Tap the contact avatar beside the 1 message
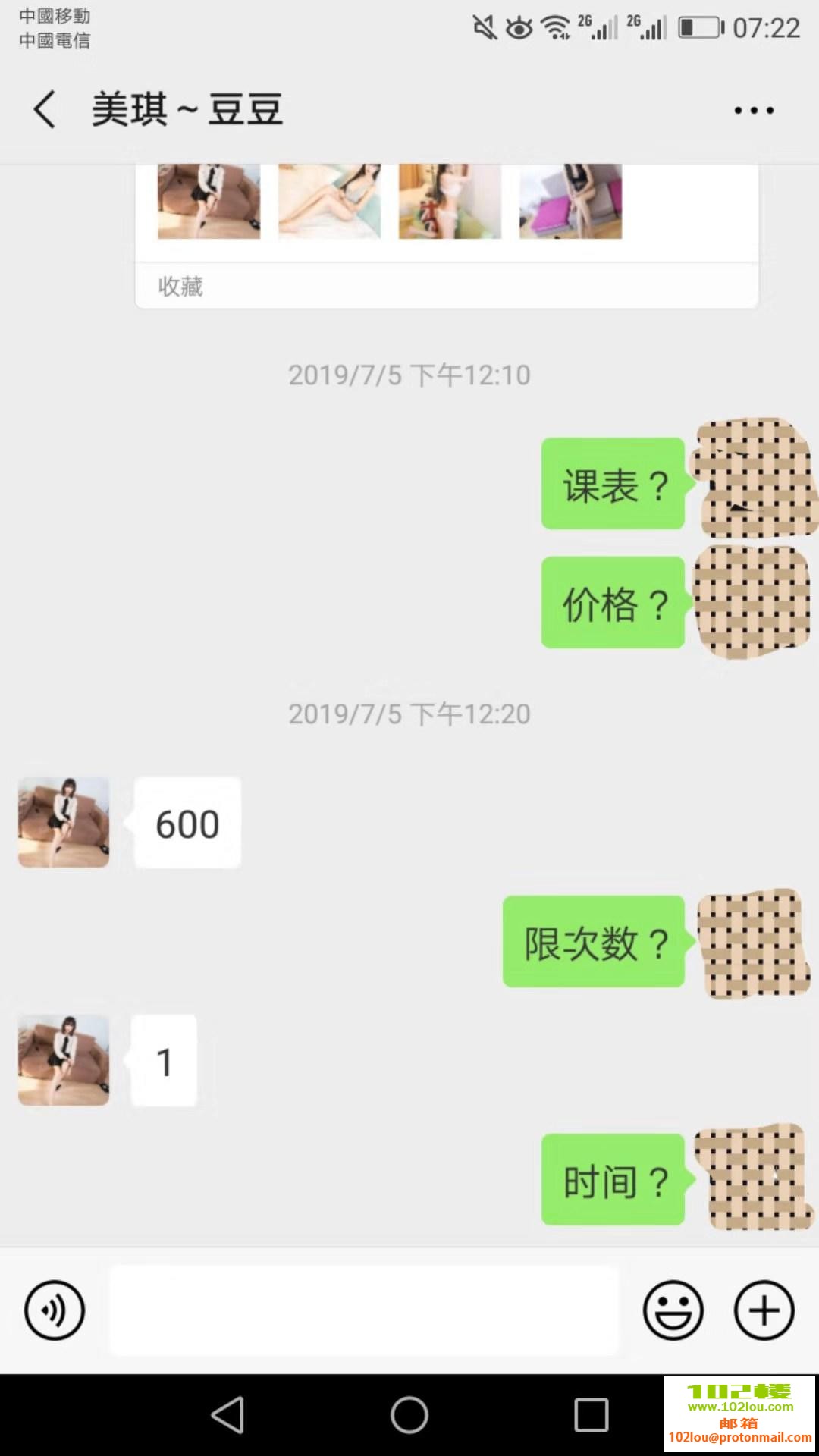Image resolution: width=819 pixels, height=1456 pixels. click(x=63, y=1059)
